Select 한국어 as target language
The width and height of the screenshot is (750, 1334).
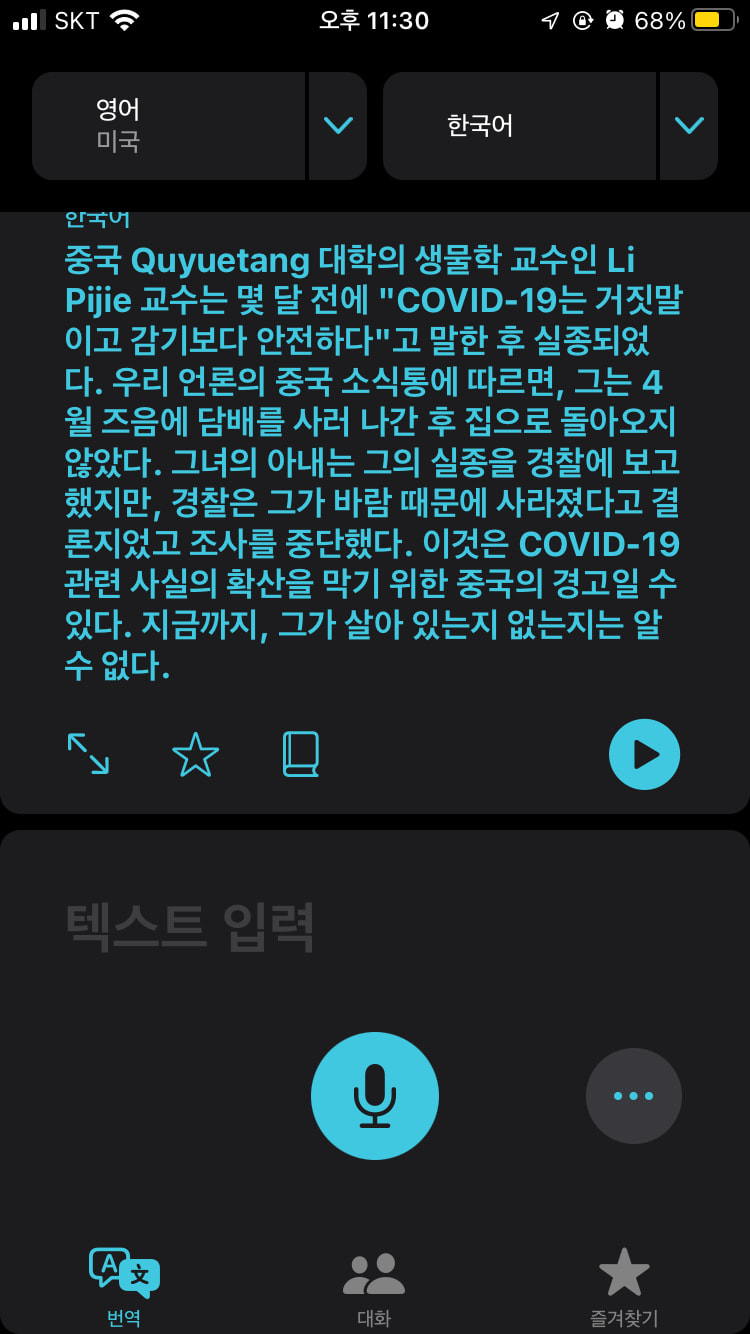(x=519, y=126)
